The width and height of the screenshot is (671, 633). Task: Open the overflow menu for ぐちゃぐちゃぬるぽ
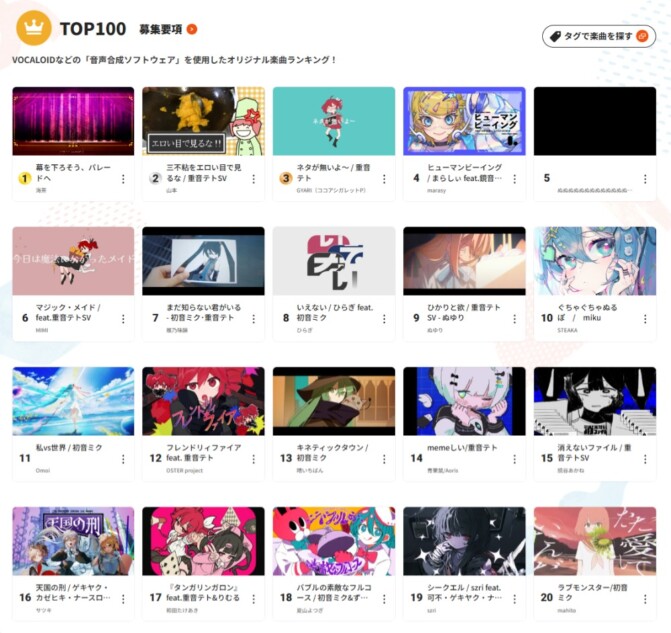(644, 319)
